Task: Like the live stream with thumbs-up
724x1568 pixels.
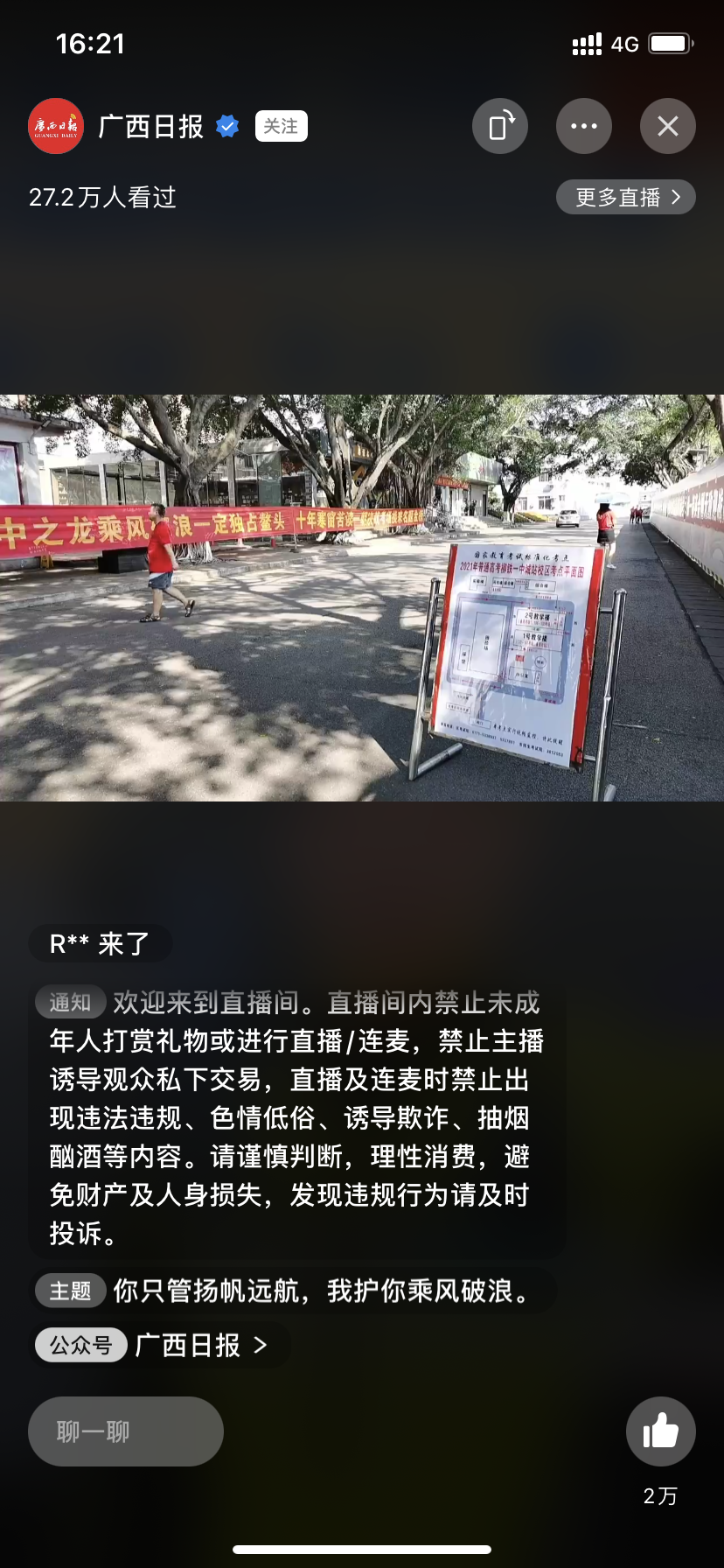Action: tap(661, 1431)
